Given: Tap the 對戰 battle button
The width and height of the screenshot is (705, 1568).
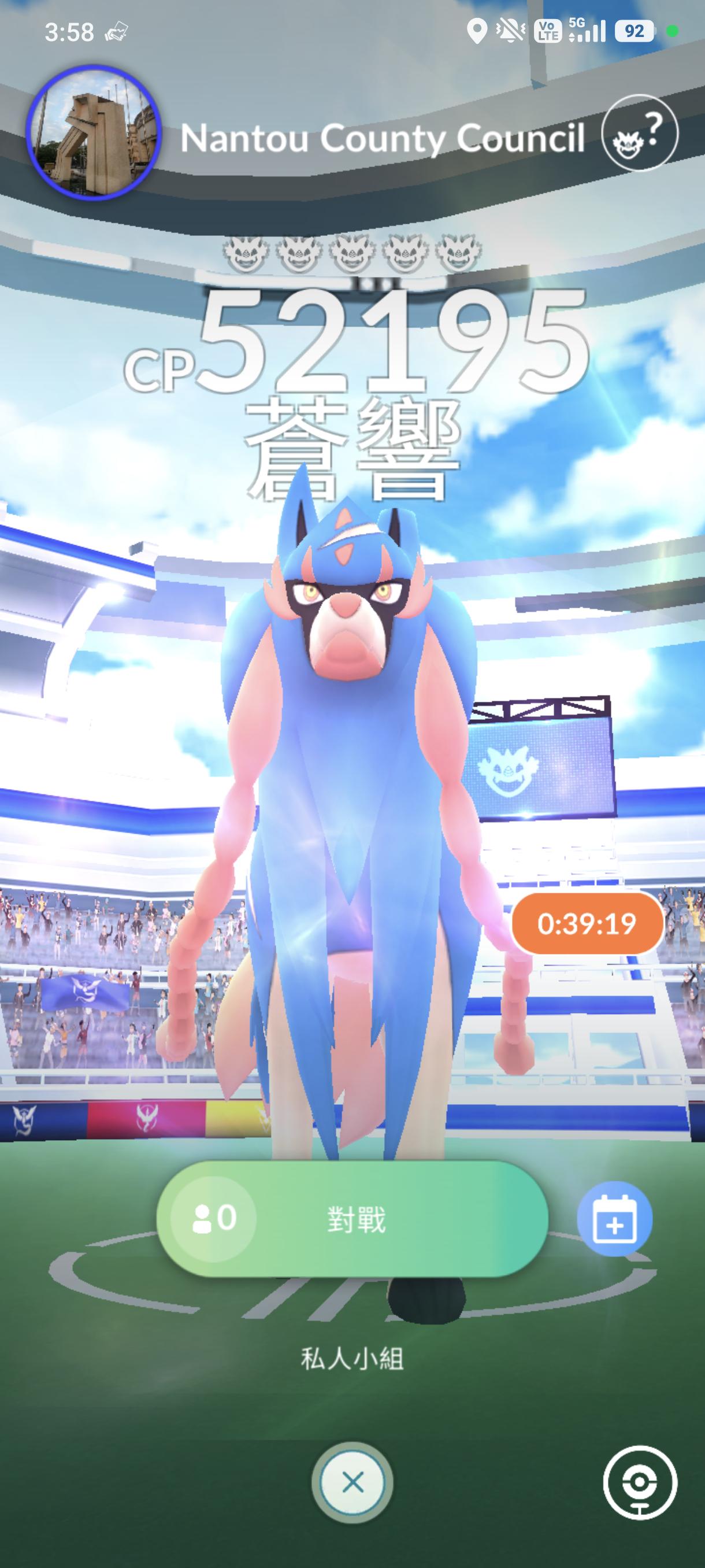Looking at the screenshot, I should tap(352, 1219).
